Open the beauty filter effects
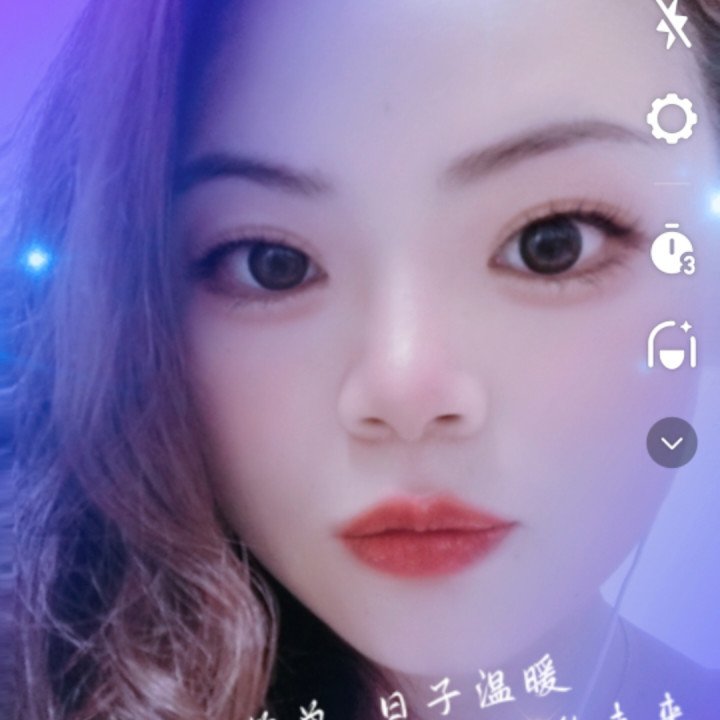This screenshot has height=720, width=720. click(x=671, y=346)
